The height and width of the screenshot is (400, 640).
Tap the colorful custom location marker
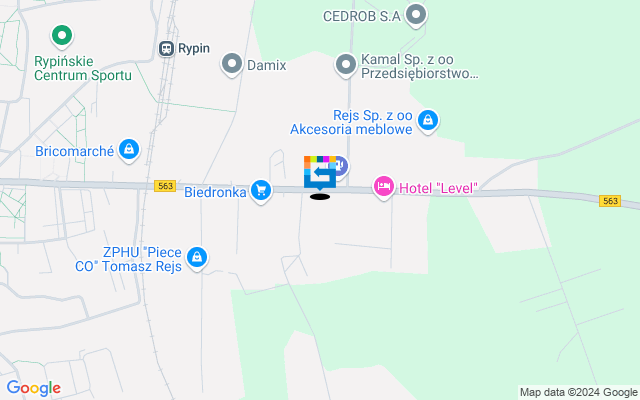click(x=320, y=173)
